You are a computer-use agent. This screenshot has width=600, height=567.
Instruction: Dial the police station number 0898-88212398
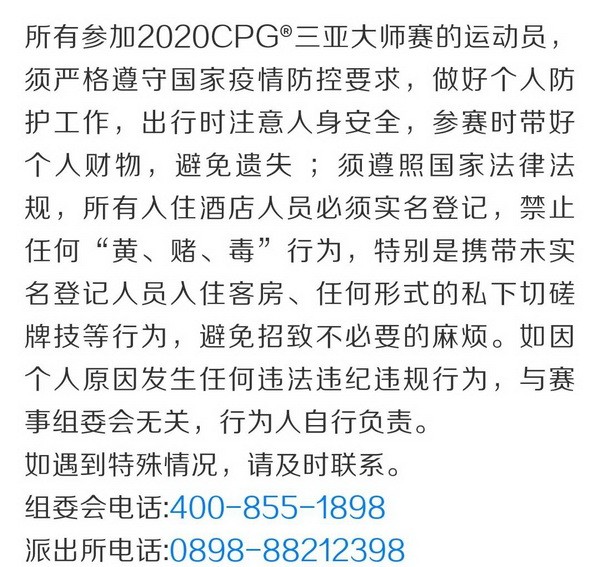point(287,549)
